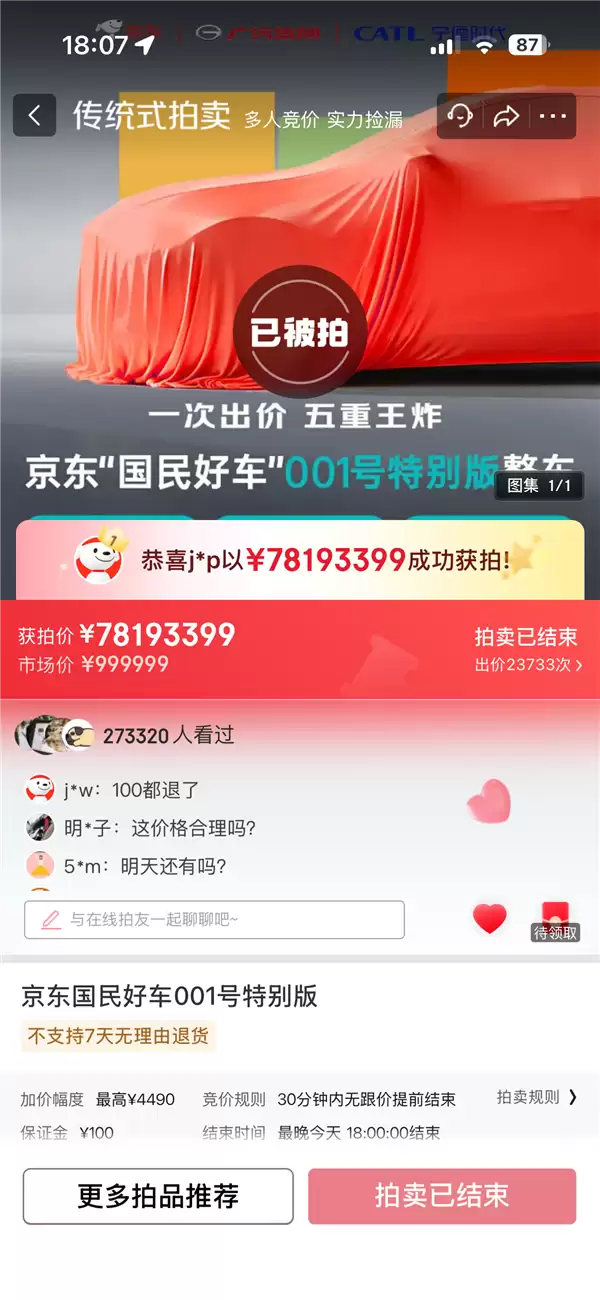This screenshot has height=1300, width=600.
Task: Go back using the arrow button
Action: (34, 116)
